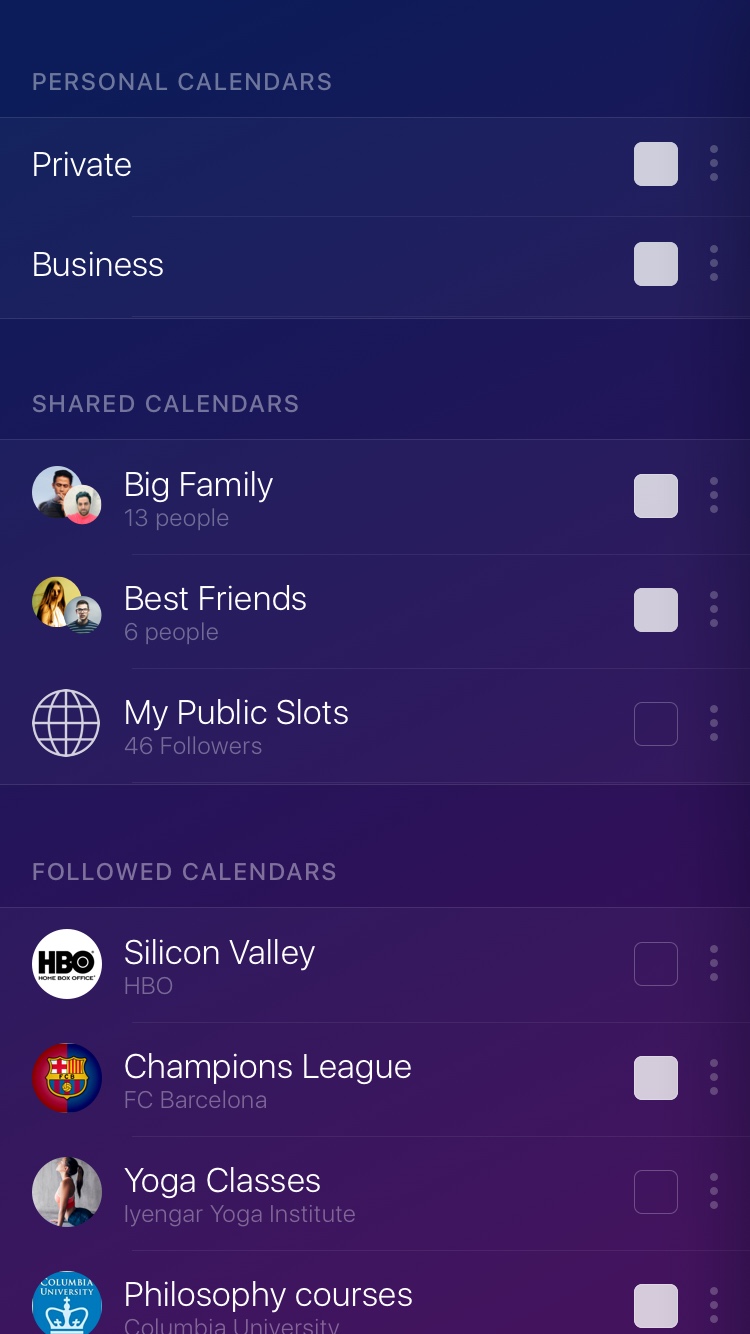Uncheck the Champions League checkbox
This screenshot has height=1334, width=750.
tap(656, 1078)
